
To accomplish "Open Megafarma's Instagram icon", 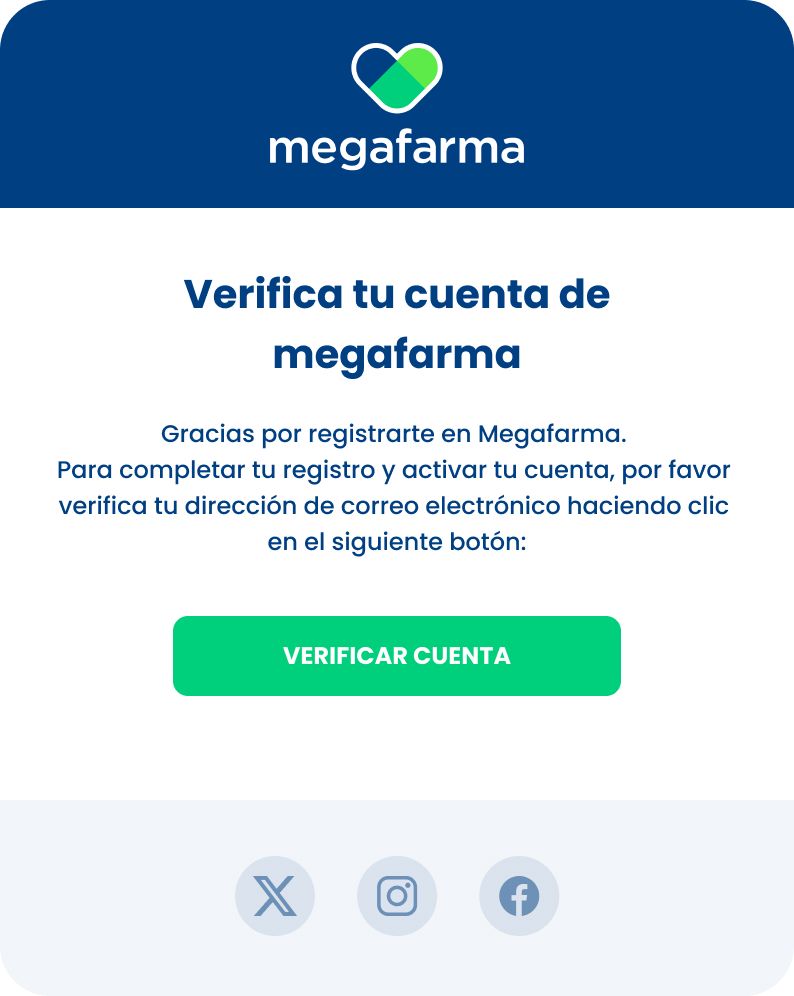I will [x=397, y=896].
